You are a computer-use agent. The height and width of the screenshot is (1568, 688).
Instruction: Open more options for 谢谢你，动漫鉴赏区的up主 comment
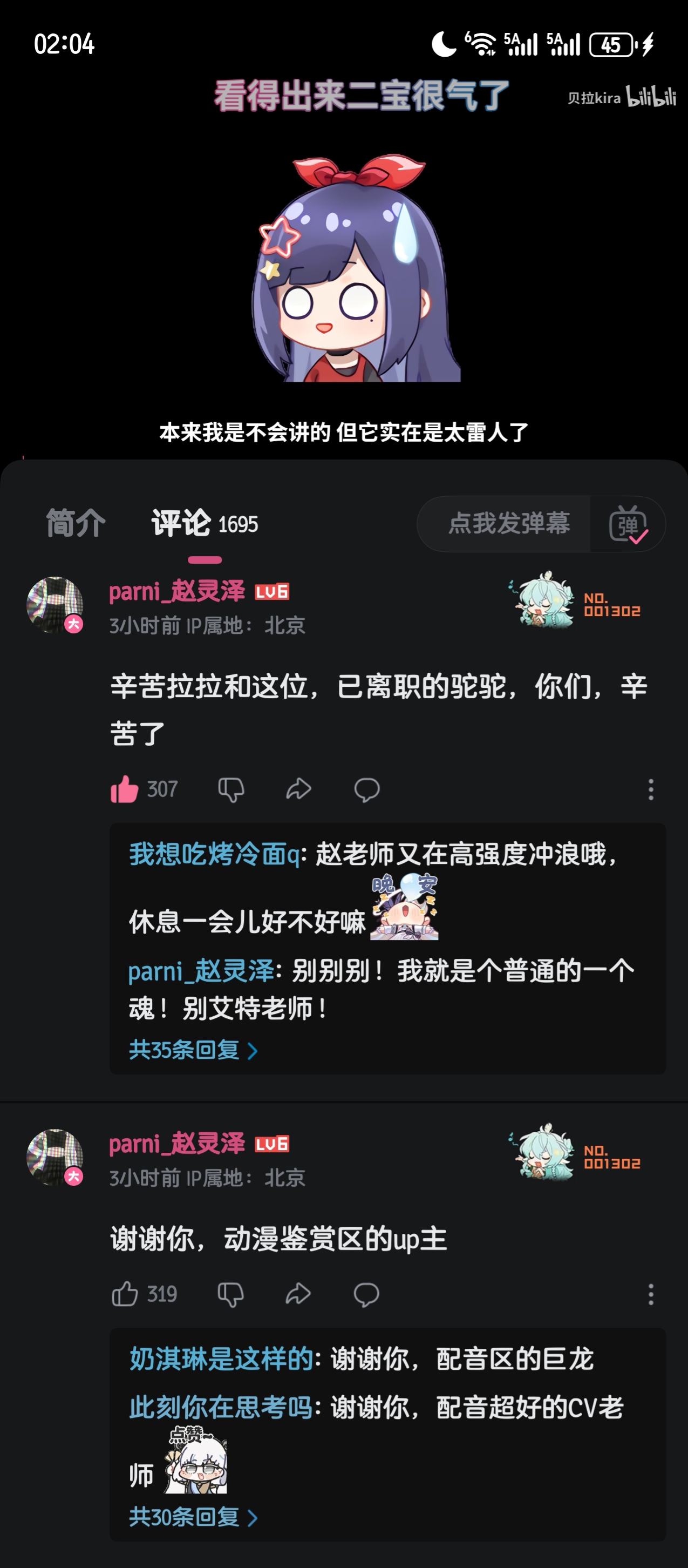pos(651,1294)
